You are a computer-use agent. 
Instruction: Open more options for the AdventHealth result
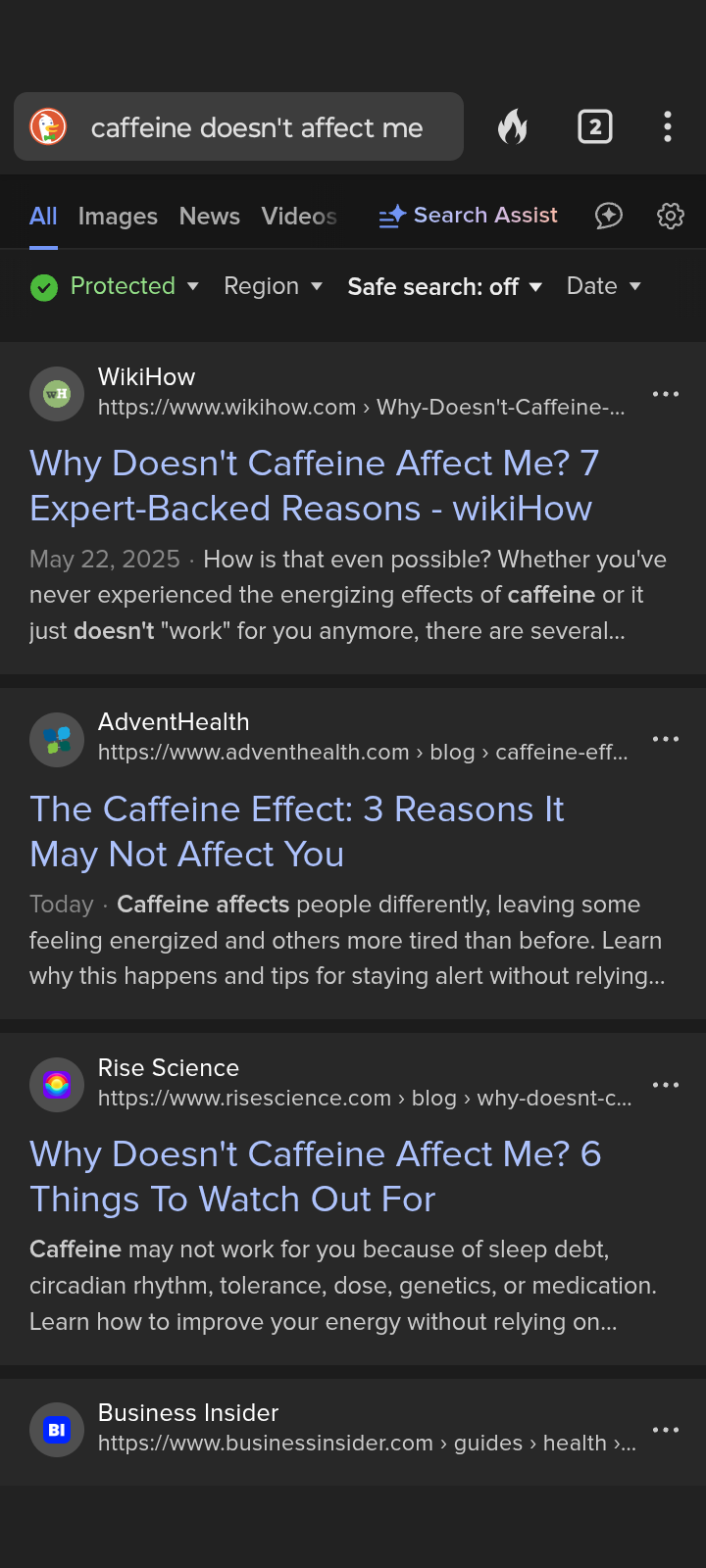click(666, 739)
